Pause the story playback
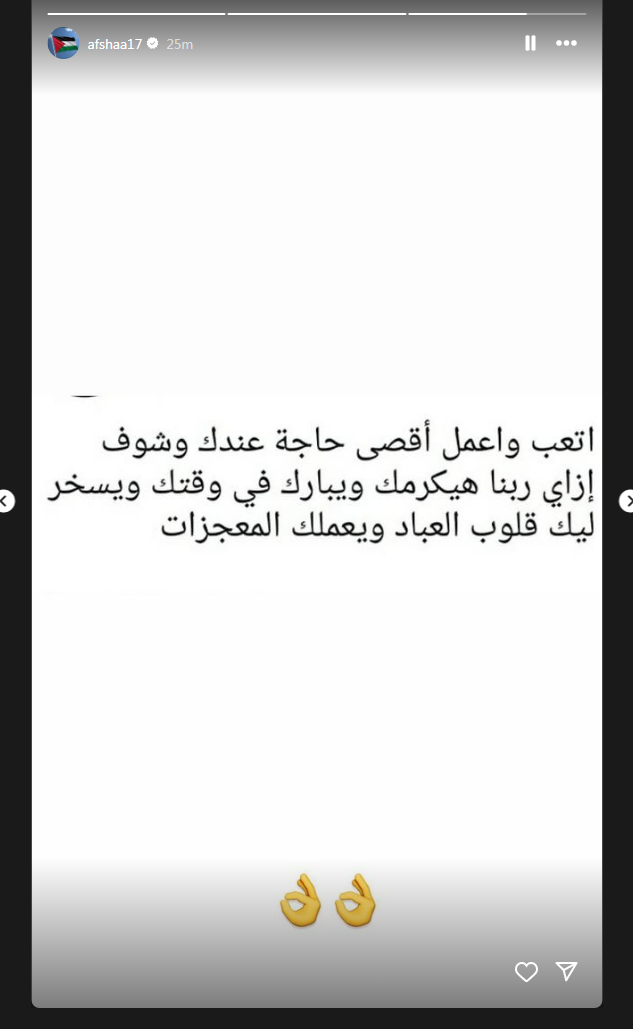Viewport: 633px width, 1029px height. [x=530, y=43]
